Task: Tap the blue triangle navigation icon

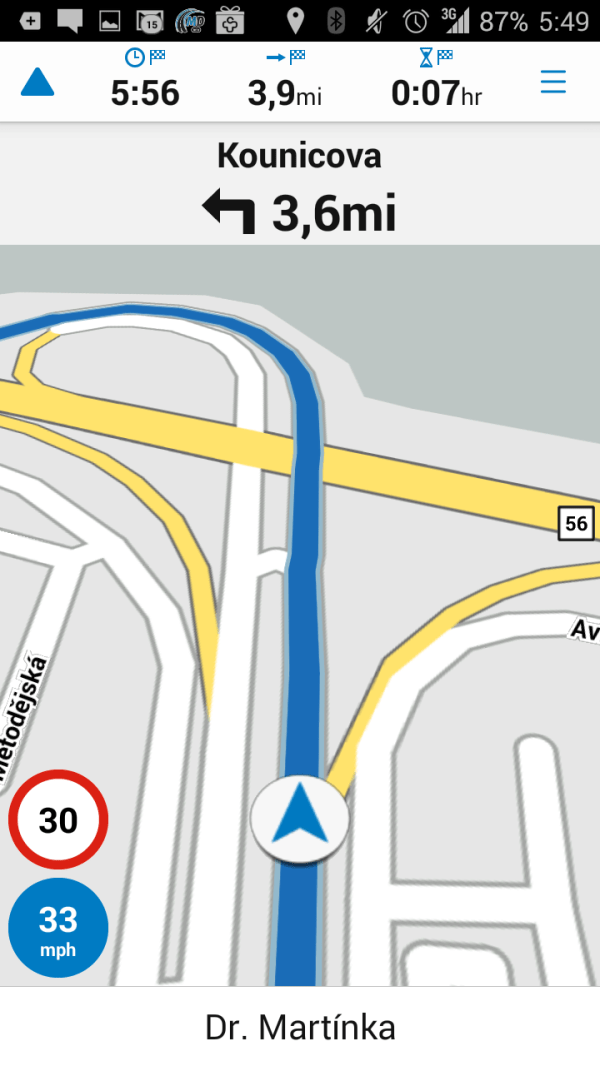Action: [38, 82]
